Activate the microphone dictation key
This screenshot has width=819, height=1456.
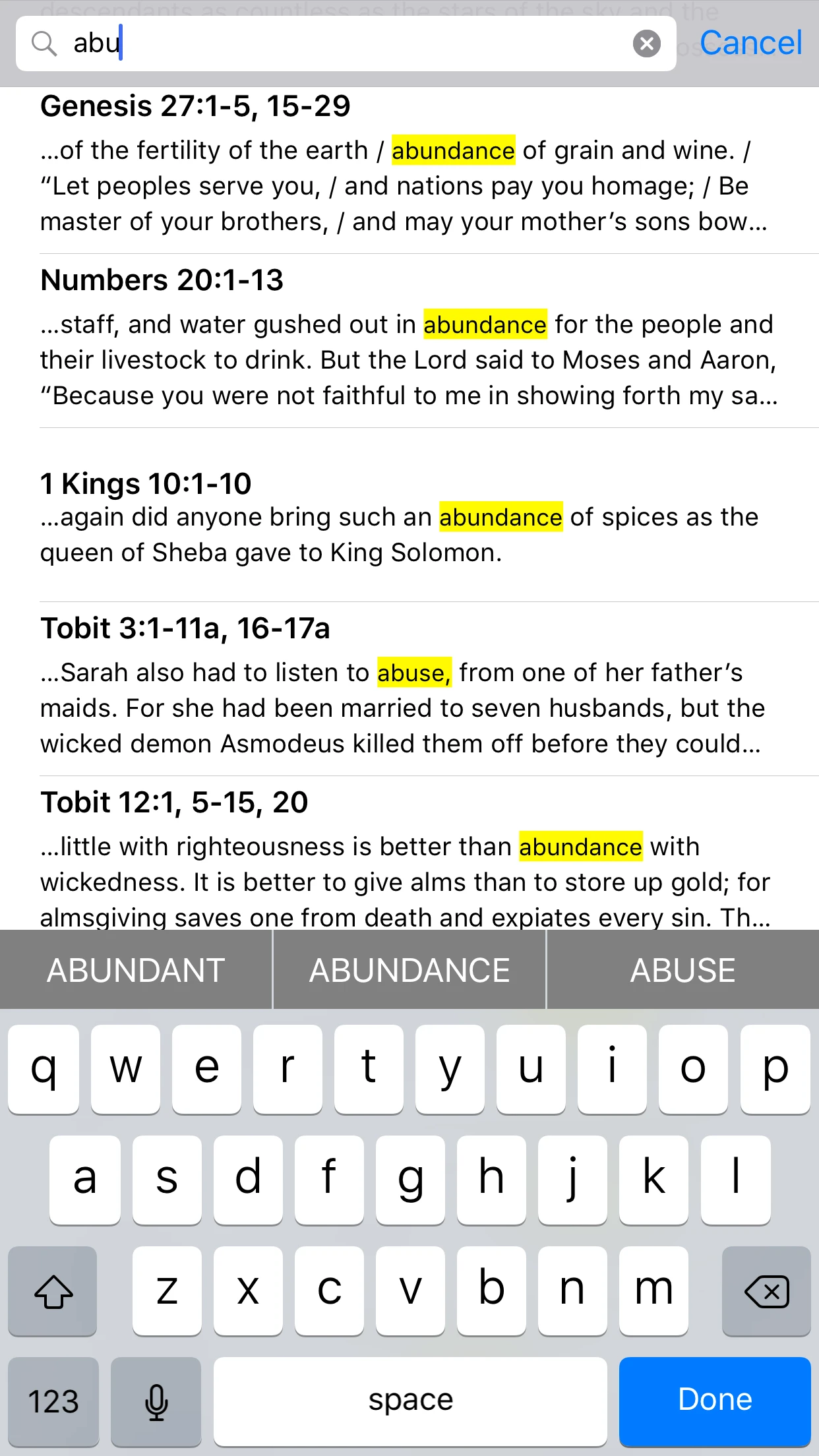coord(156,1401)
